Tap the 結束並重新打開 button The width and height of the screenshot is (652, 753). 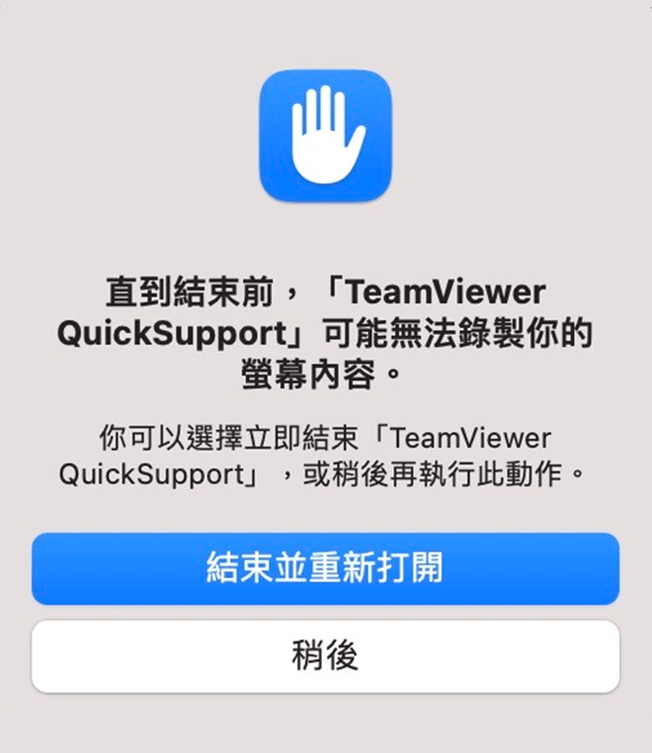point(325,568)
